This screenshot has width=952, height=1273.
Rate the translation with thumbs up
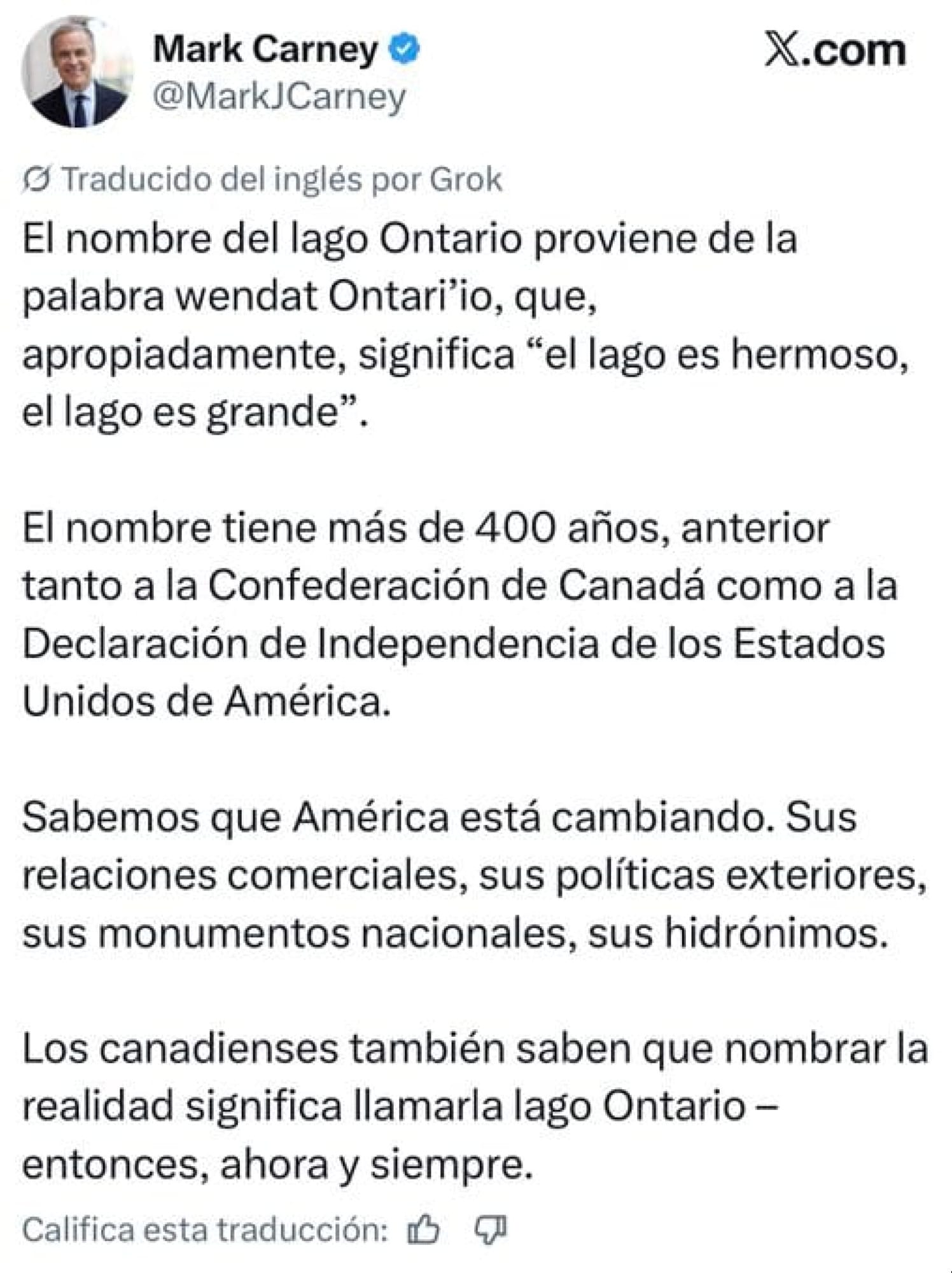tap(423, 1229)
